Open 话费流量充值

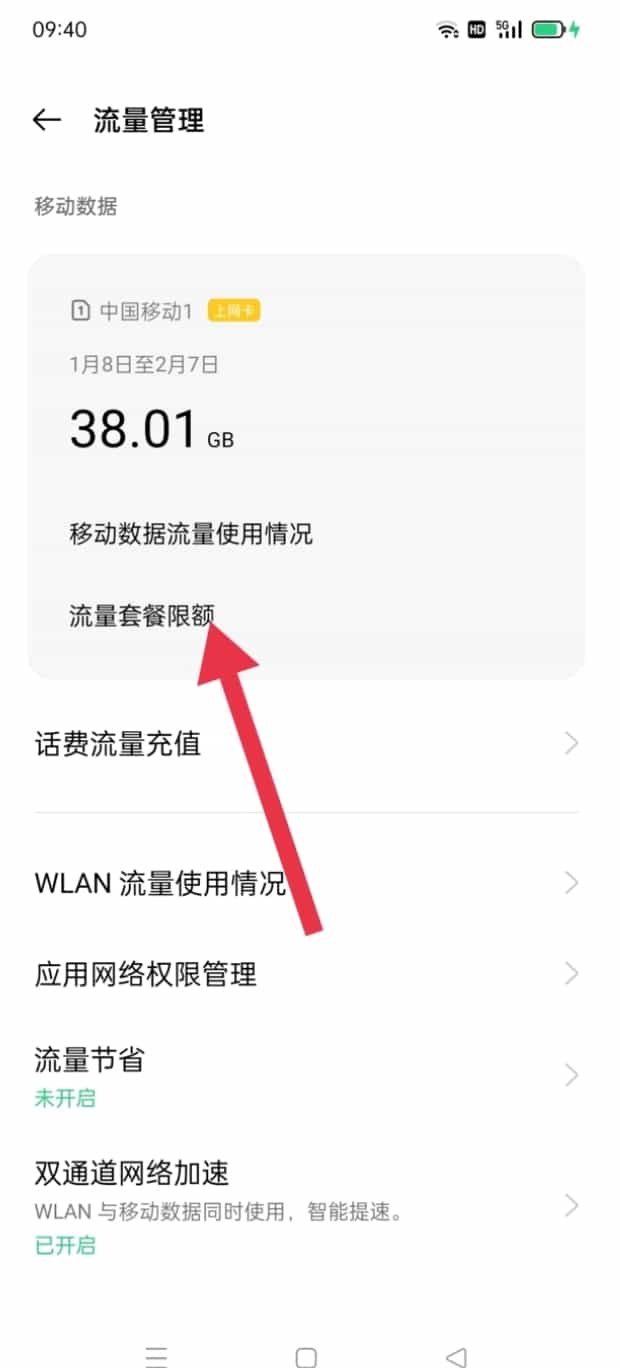306,744
